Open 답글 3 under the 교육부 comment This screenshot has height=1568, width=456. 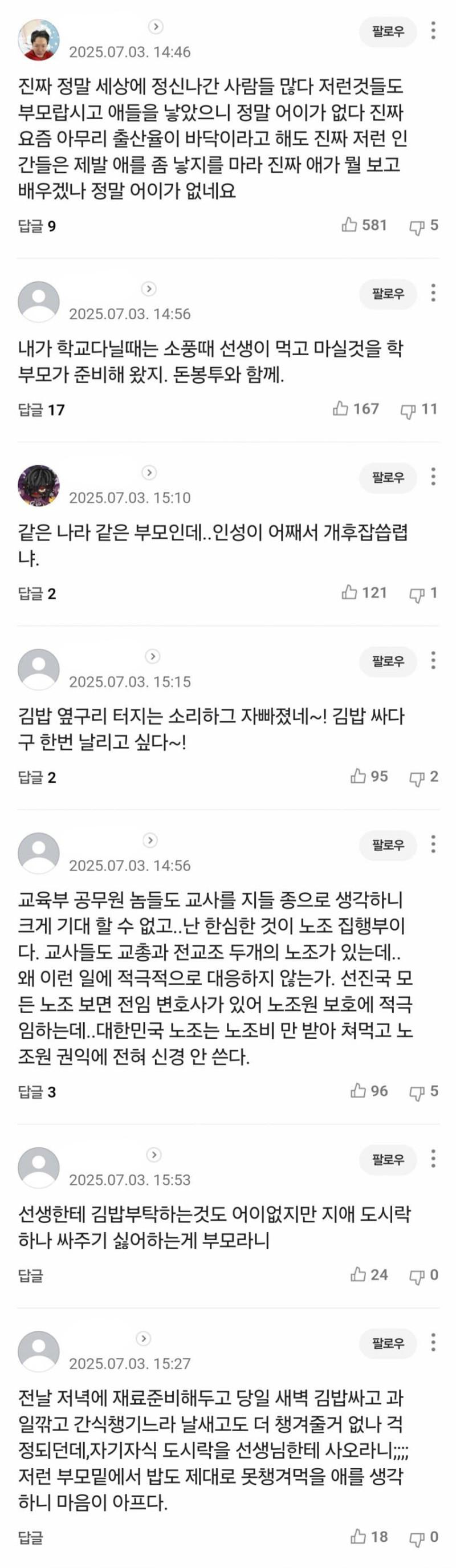(x=36, y=1091)
